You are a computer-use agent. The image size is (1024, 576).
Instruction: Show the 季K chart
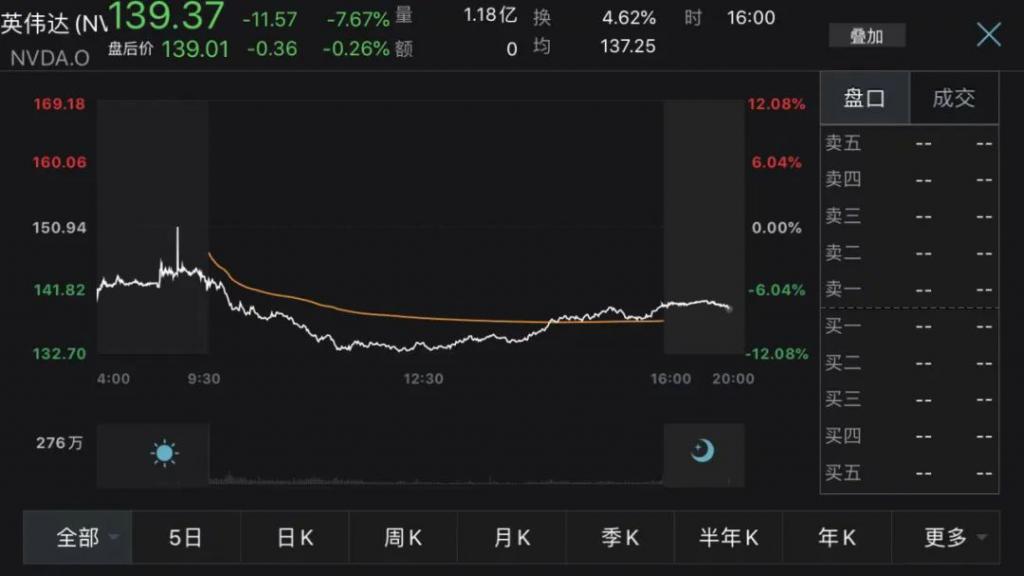(620, 538)
